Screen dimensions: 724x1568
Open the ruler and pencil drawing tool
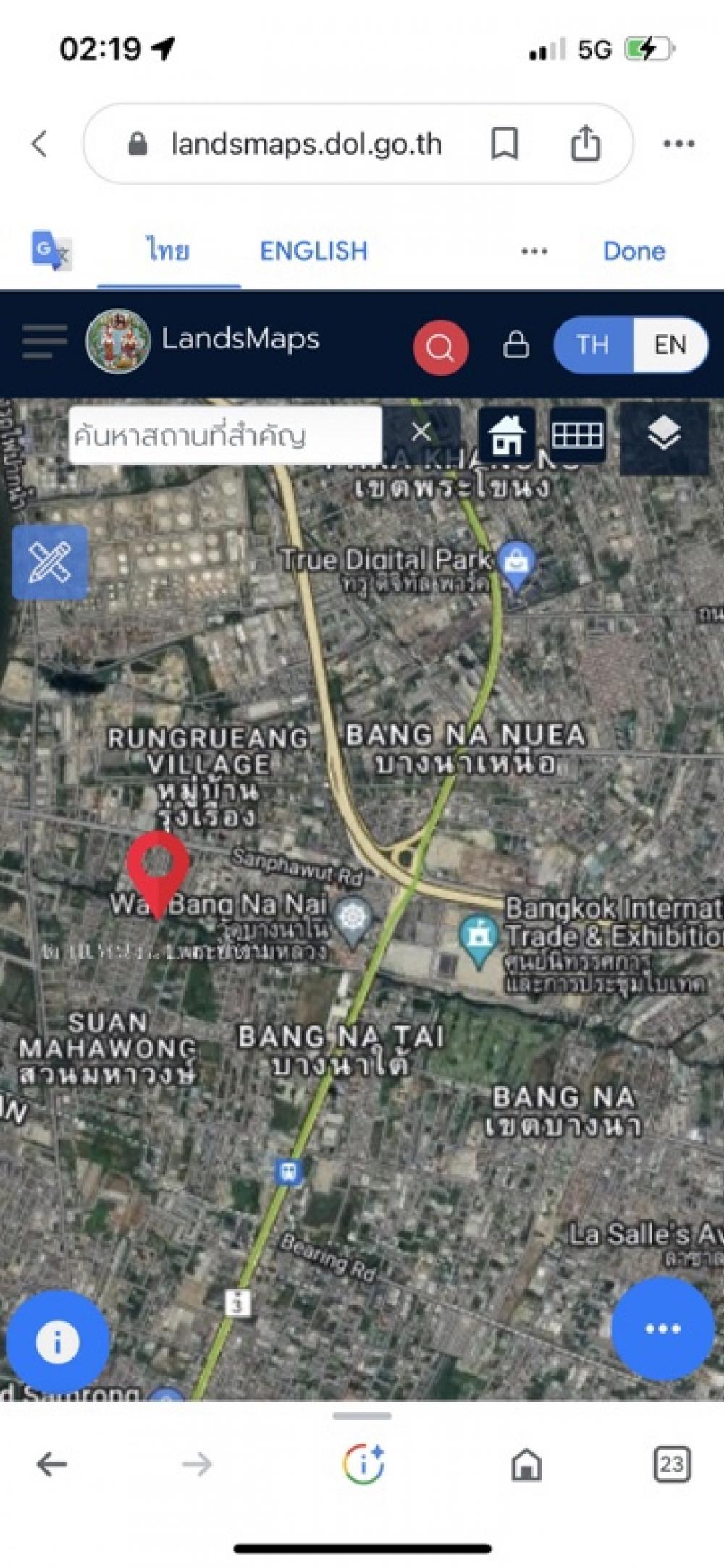coord(50,562)
